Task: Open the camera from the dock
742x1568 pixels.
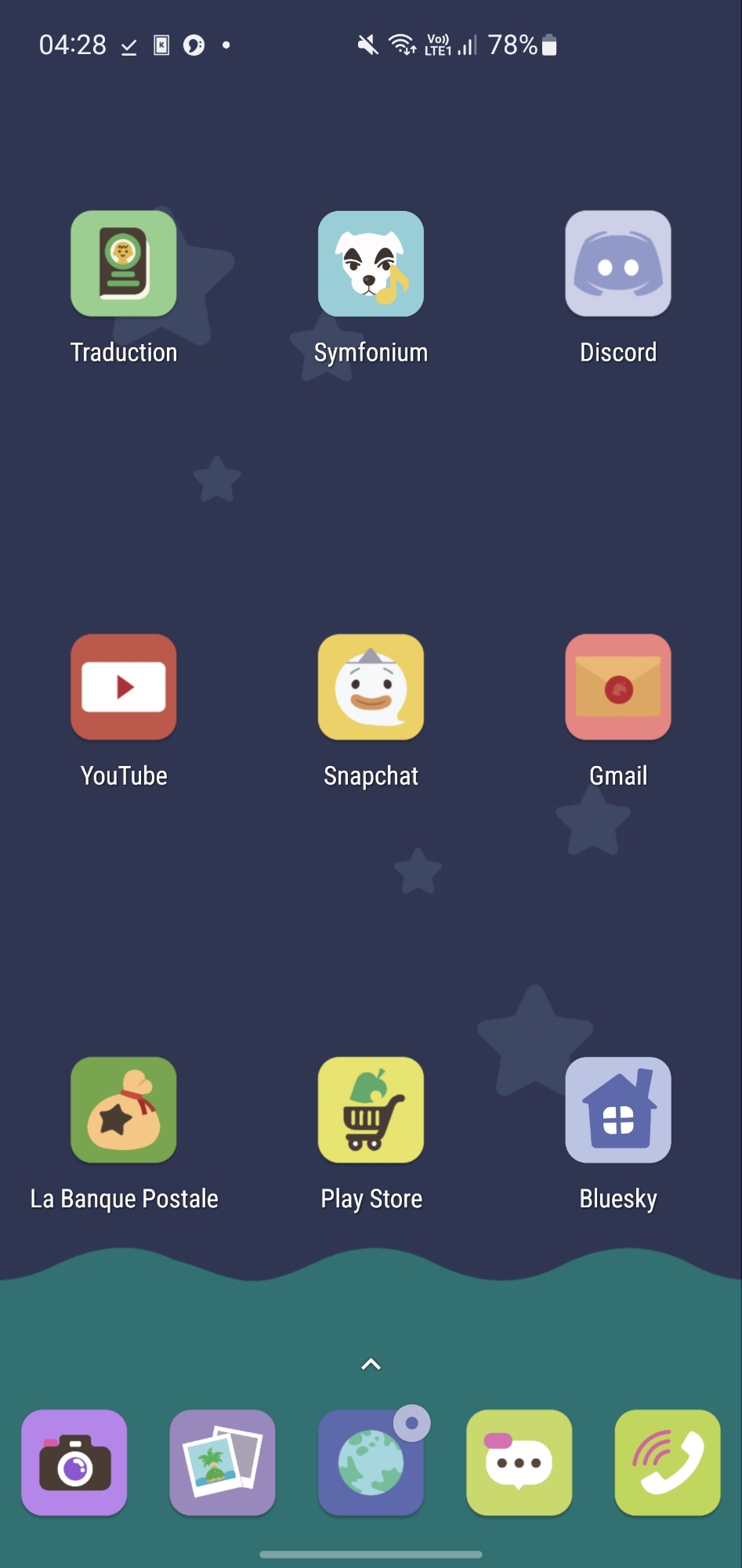Action: pyautogui.click(x=74, y=1463)
